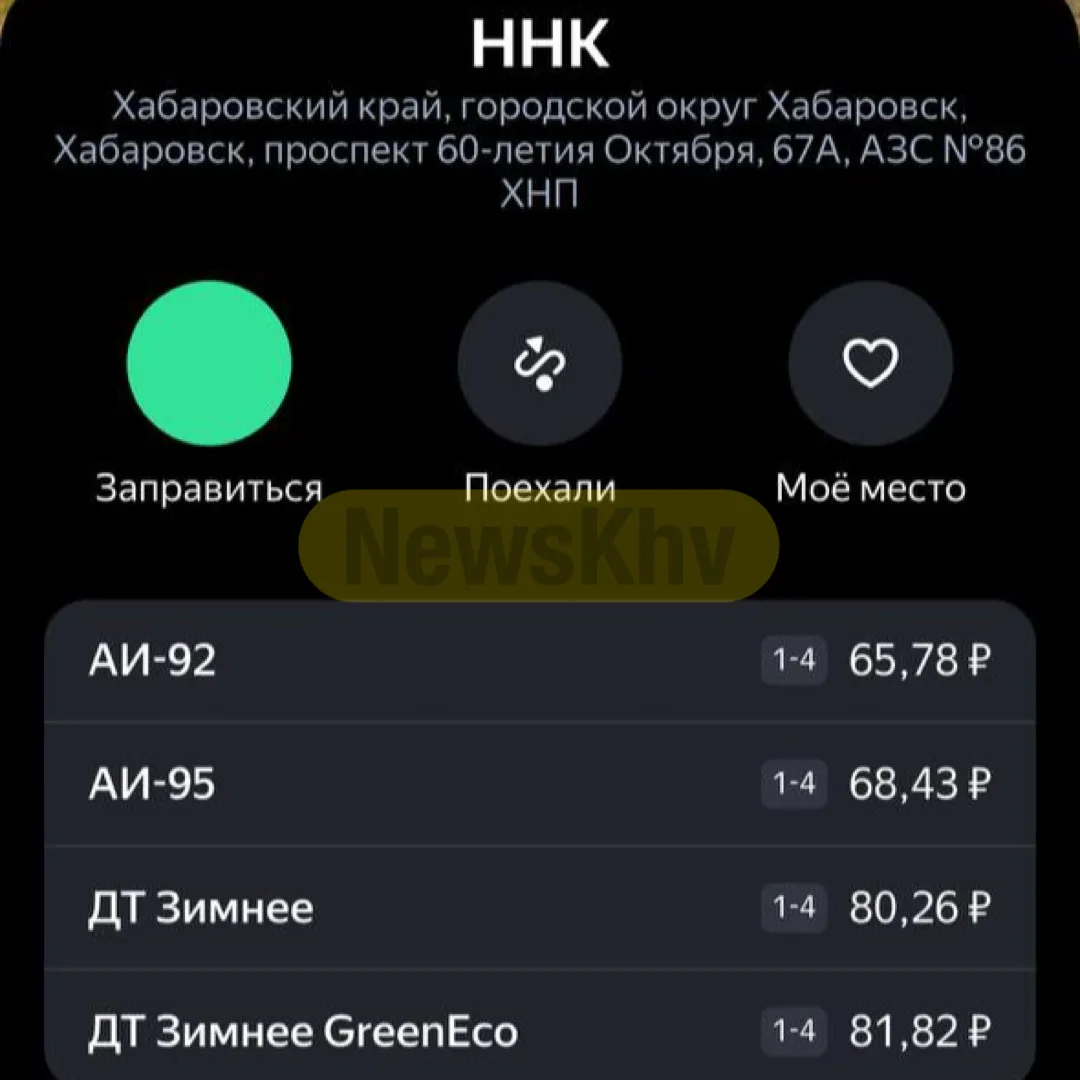Start route with Поехали

[540, 363]
